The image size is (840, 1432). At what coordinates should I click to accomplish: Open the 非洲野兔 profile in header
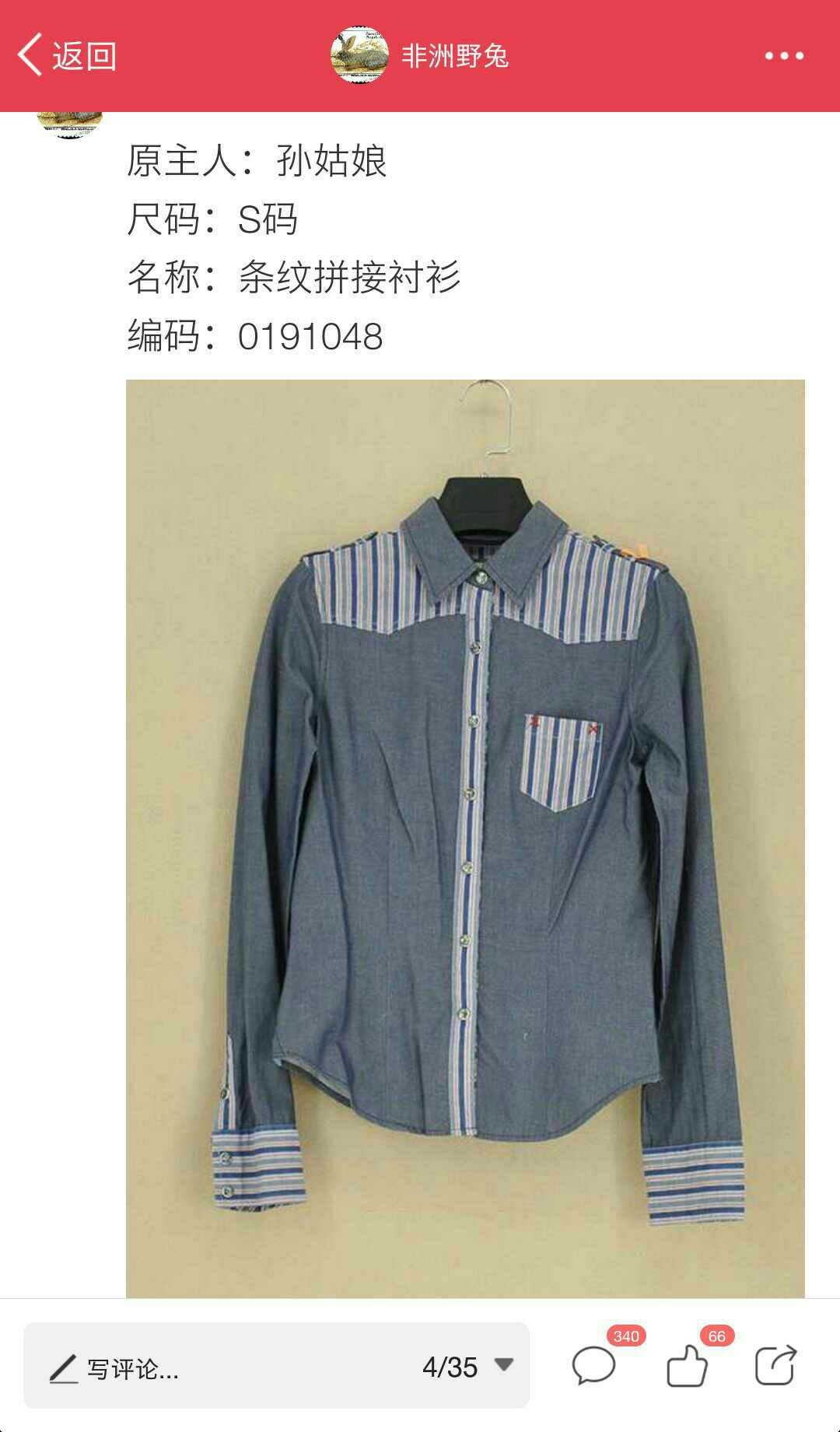click(x=420, y=56)
